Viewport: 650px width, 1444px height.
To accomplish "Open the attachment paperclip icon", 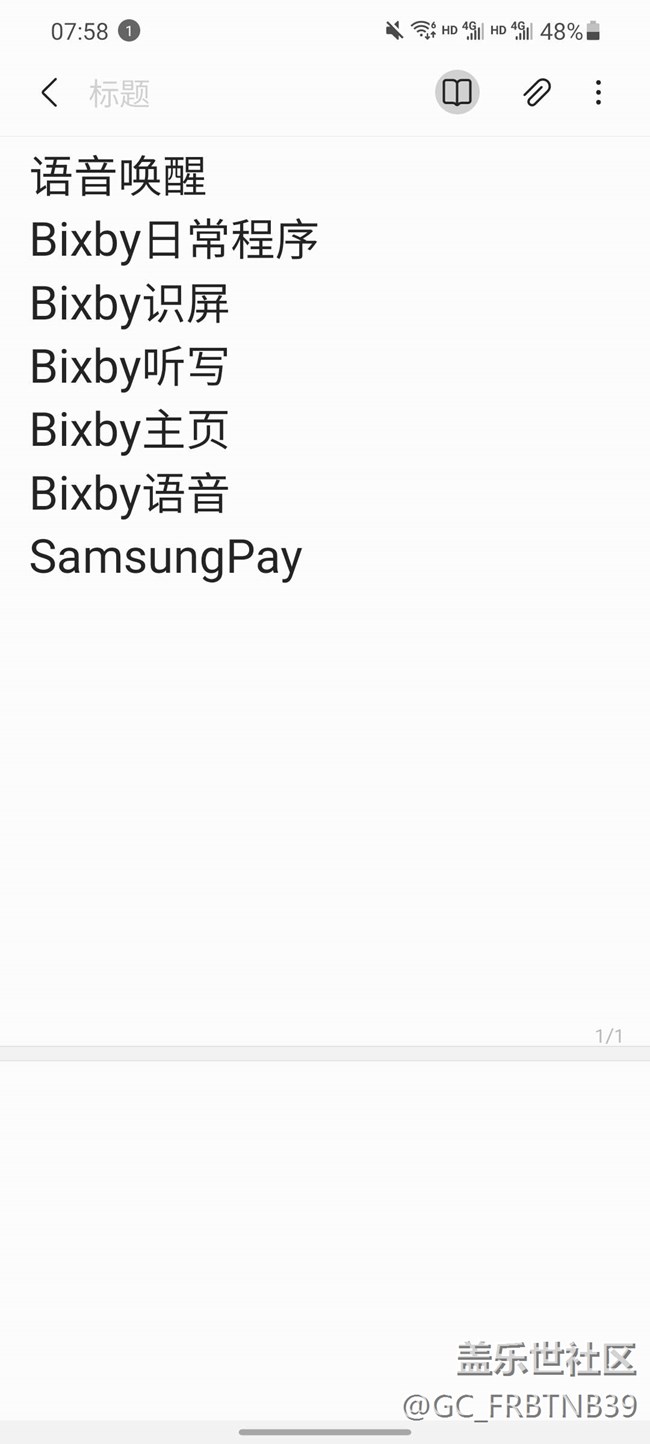I will (537, 93).
